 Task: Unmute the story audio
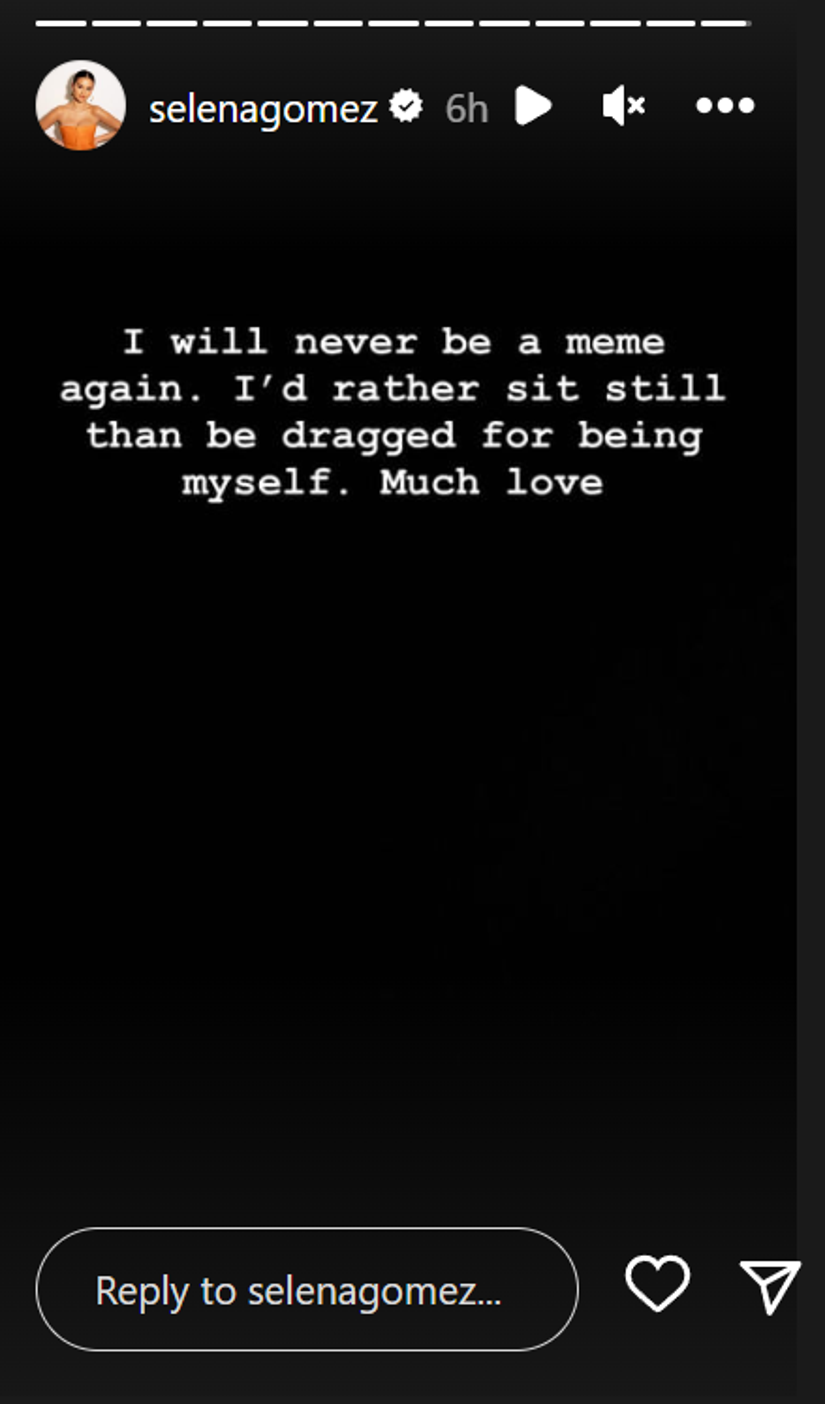coord(624,105)
